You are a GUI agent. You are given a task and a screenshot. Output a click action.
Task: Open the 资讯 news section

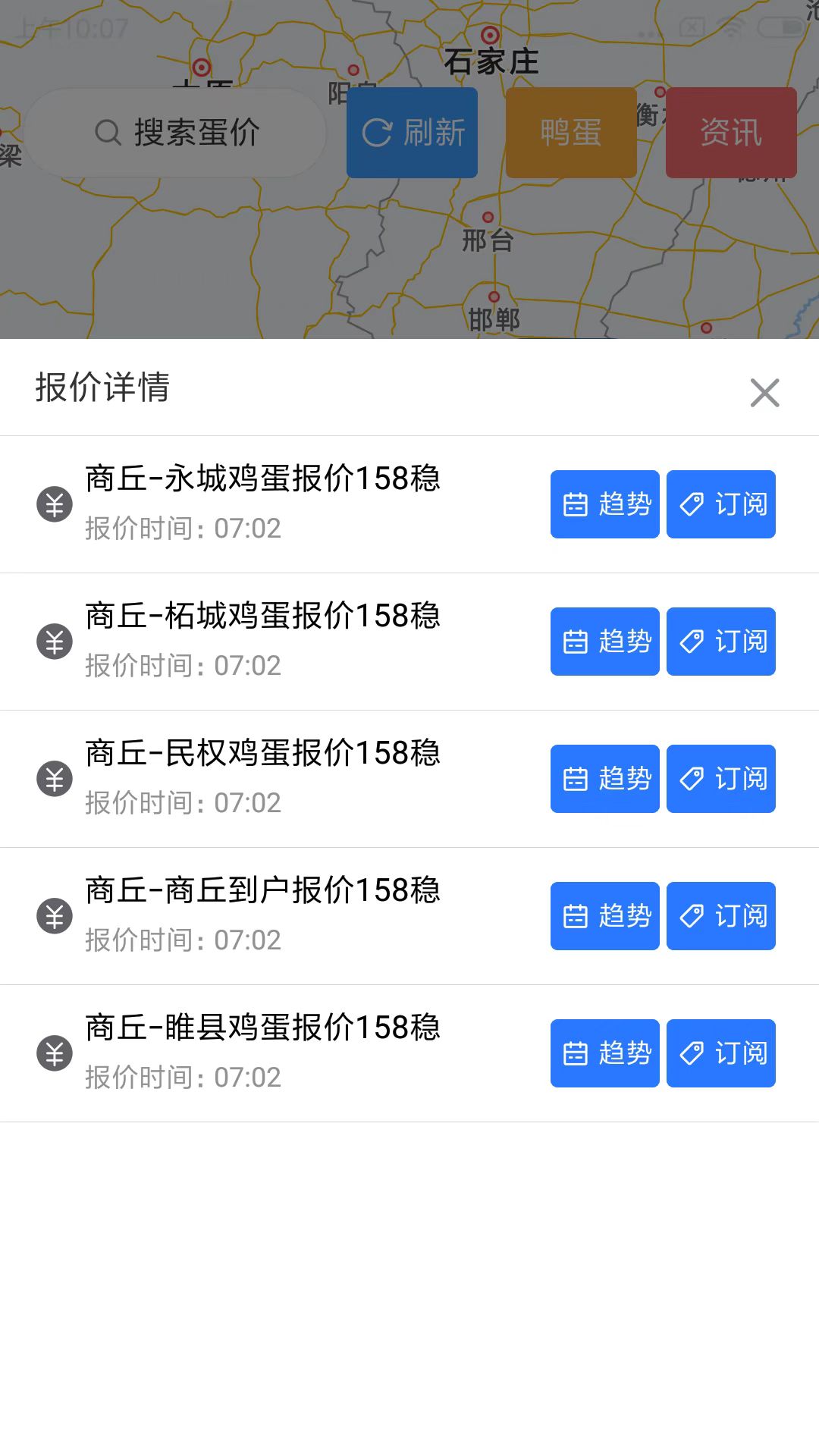[731, 133]
